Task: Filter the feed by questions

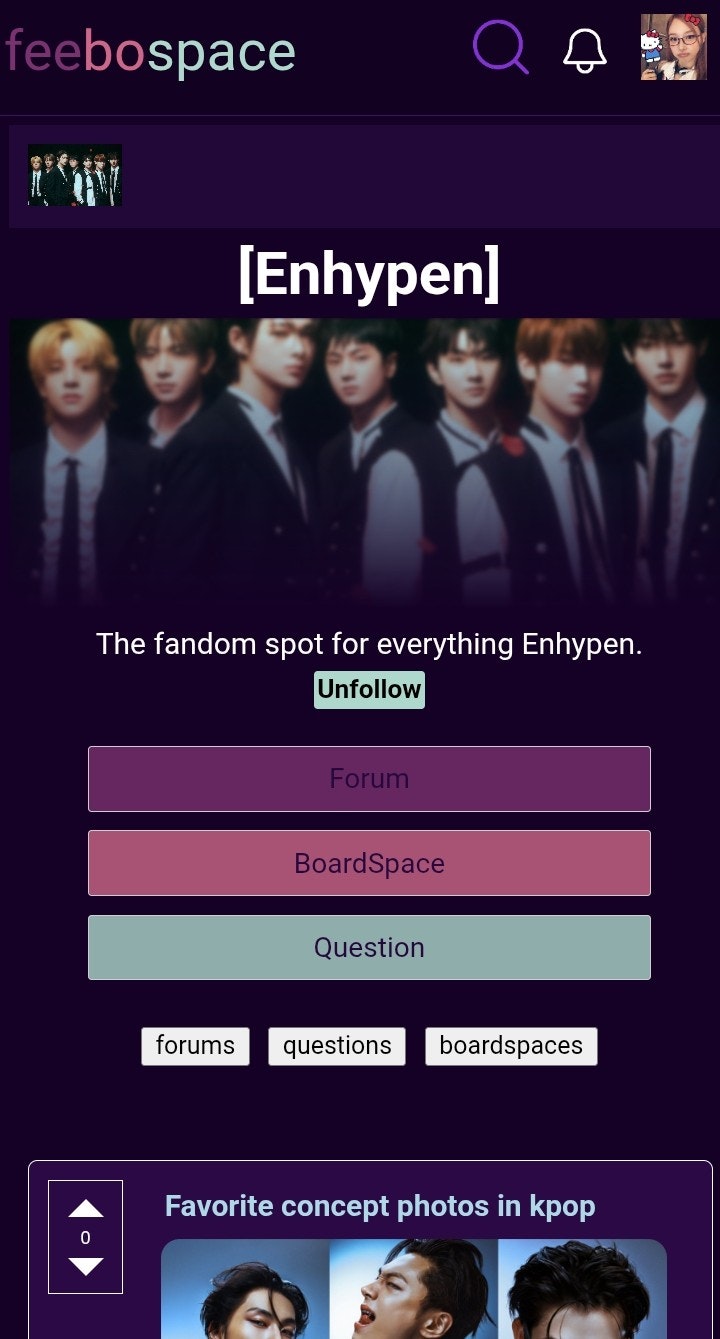Action: click(337, 1046)
